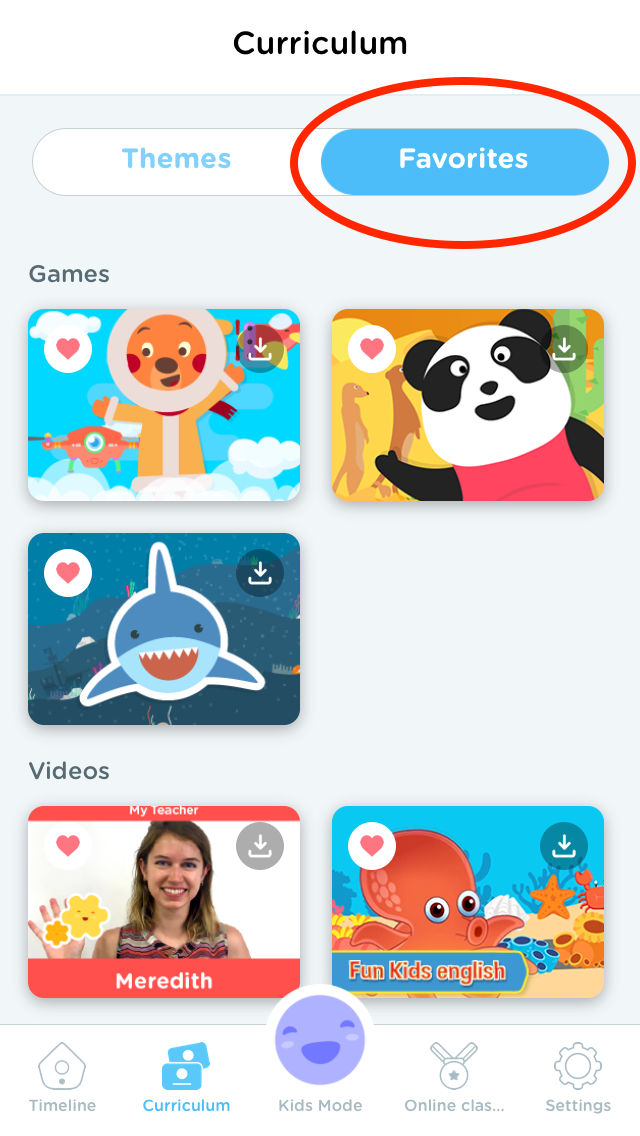The image size is (640, 1136).
Task: Download the panda game
Action: [x=563, y=348]
